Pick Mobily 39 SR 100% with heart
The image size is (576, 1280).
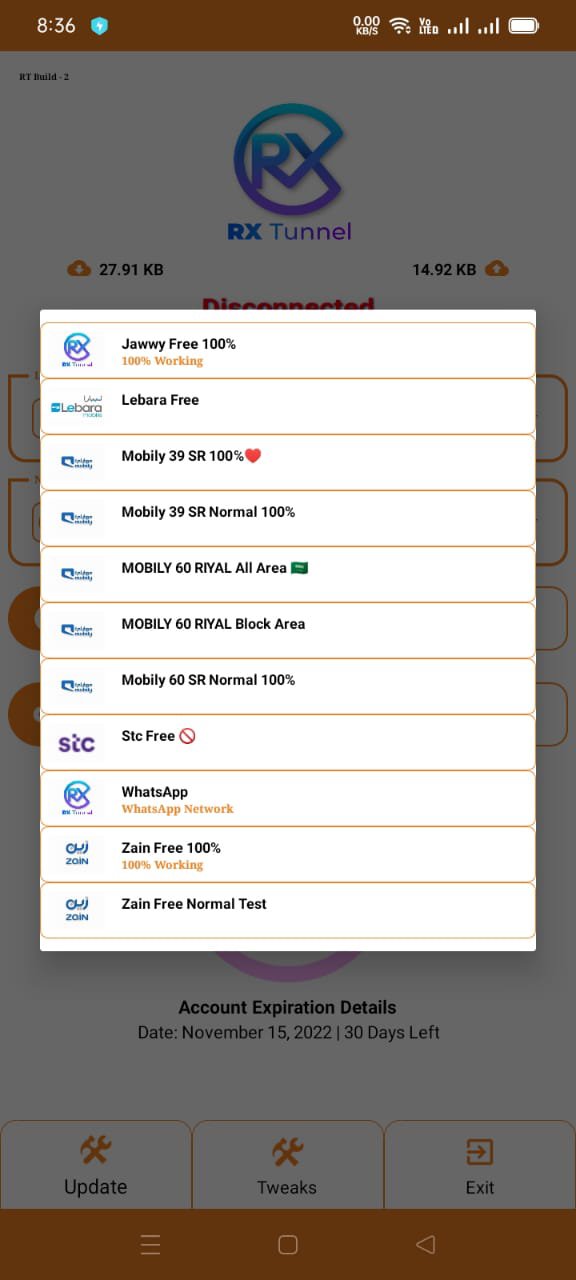pos(288,462)
